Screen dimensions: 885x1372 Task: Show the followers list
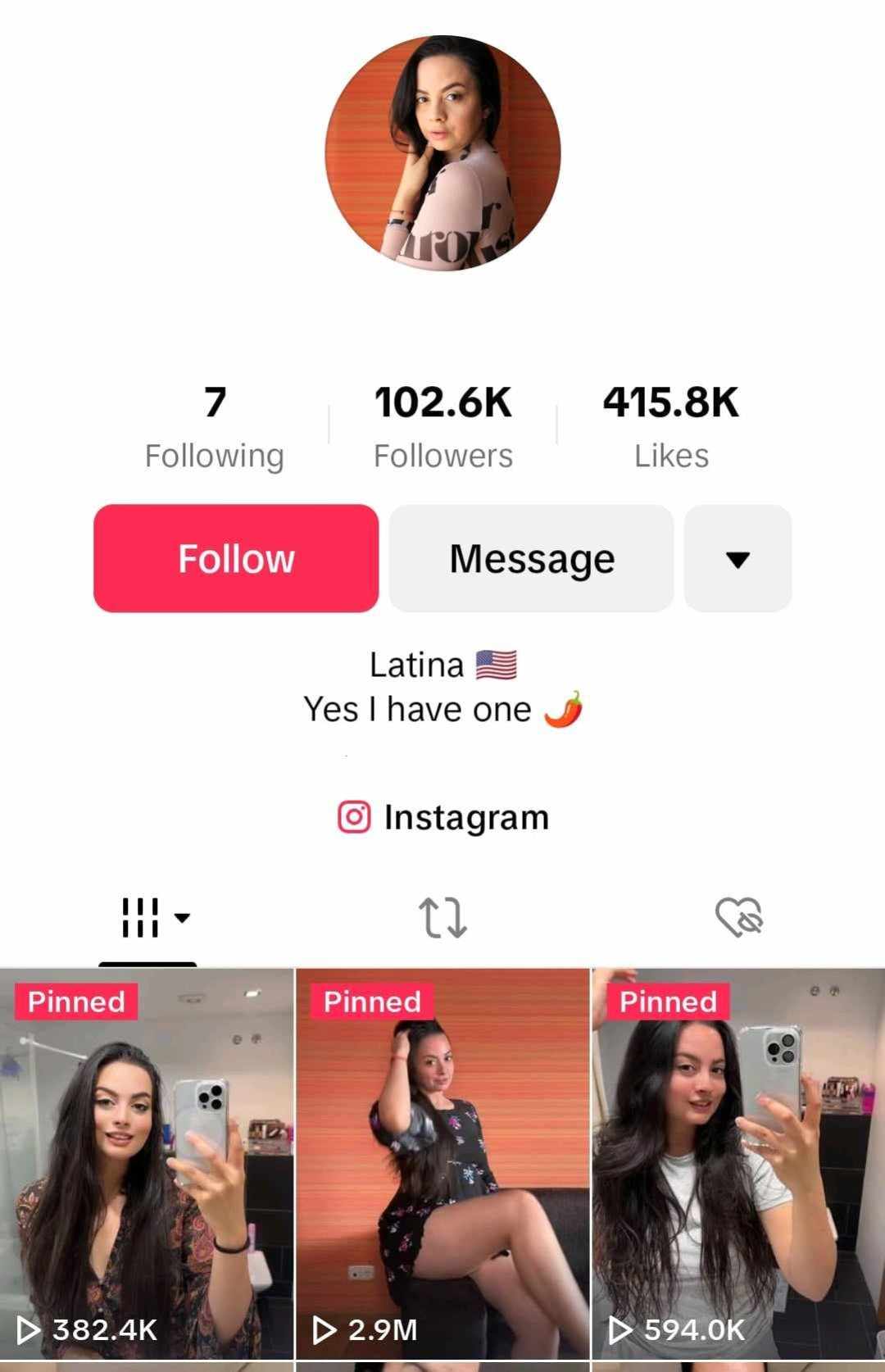click(442, 428)
